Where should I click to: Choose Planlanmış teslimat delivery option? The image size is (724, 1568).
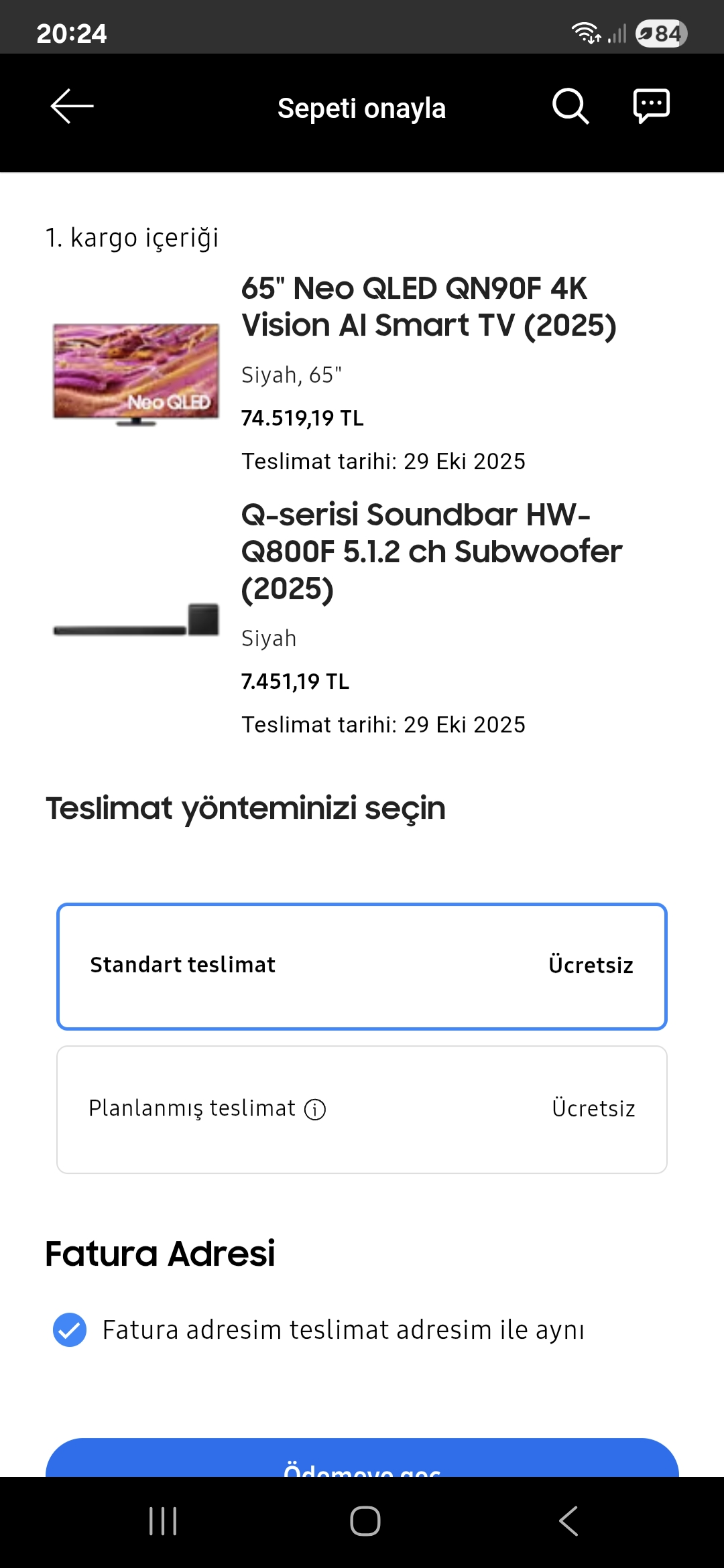tap(362, 1109)
